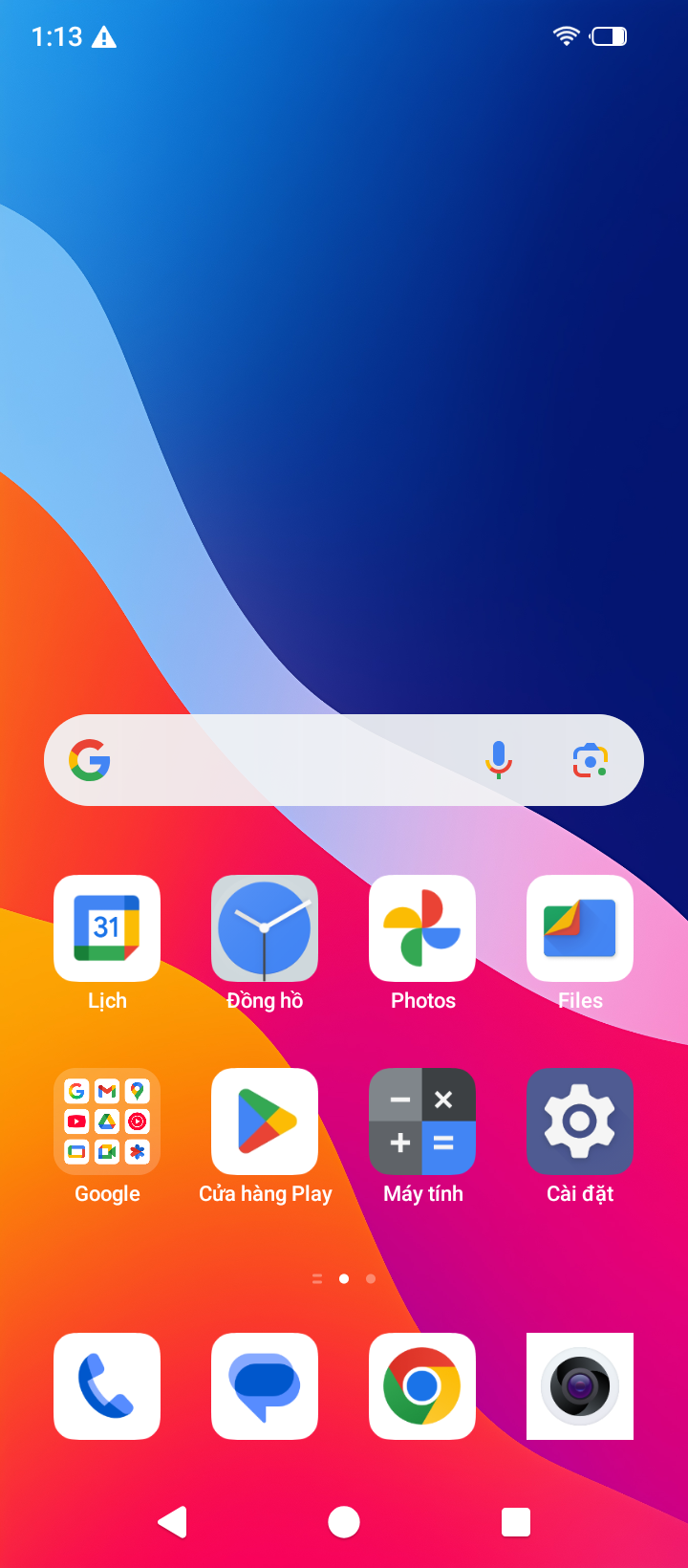
Task: Open the Google search bar
Action: pyautogui.click(x=287, y=760)
